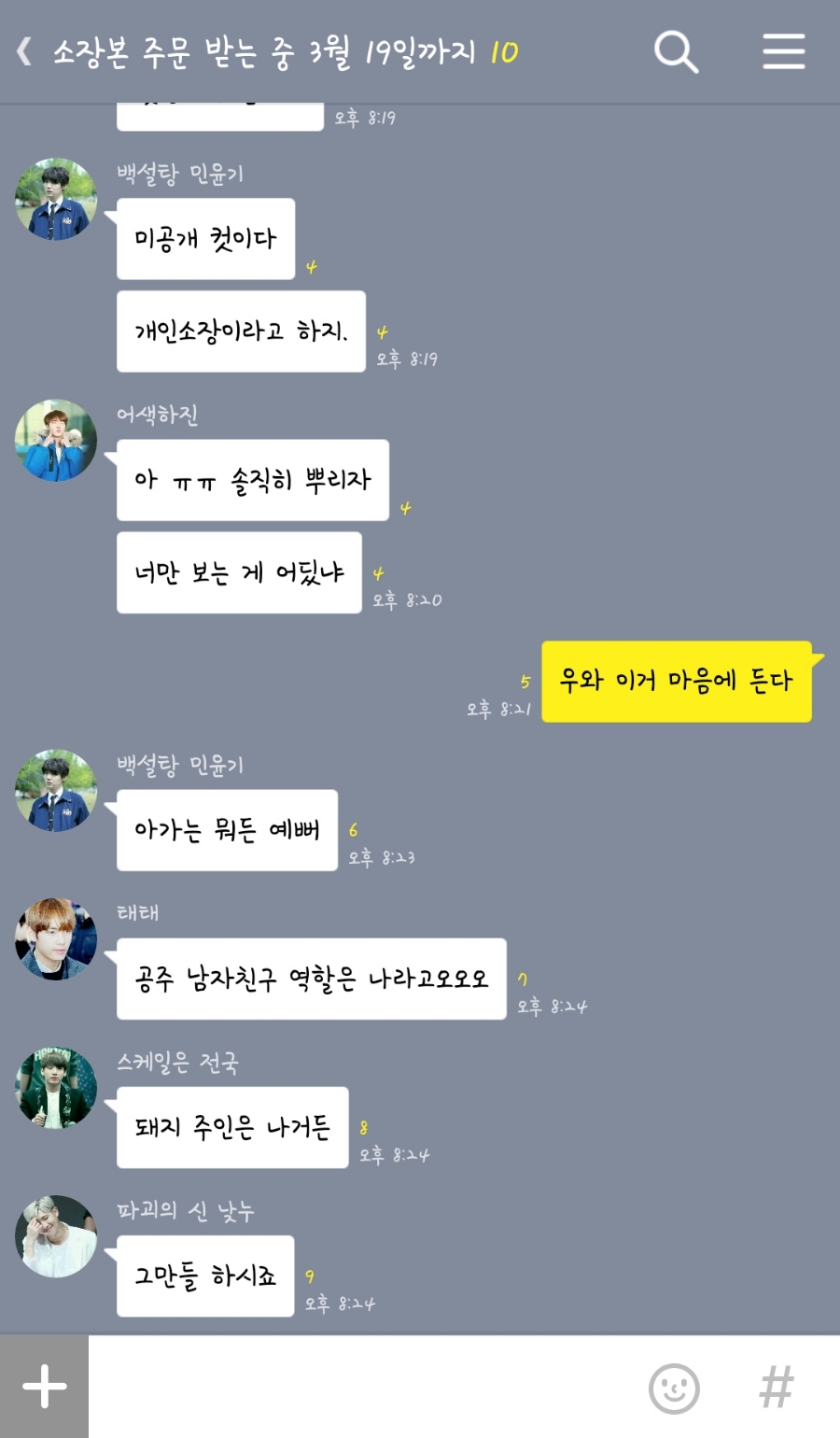Tap the message input field
The width and height of the screenshot is (840, 1438).
click(364, 1387)
